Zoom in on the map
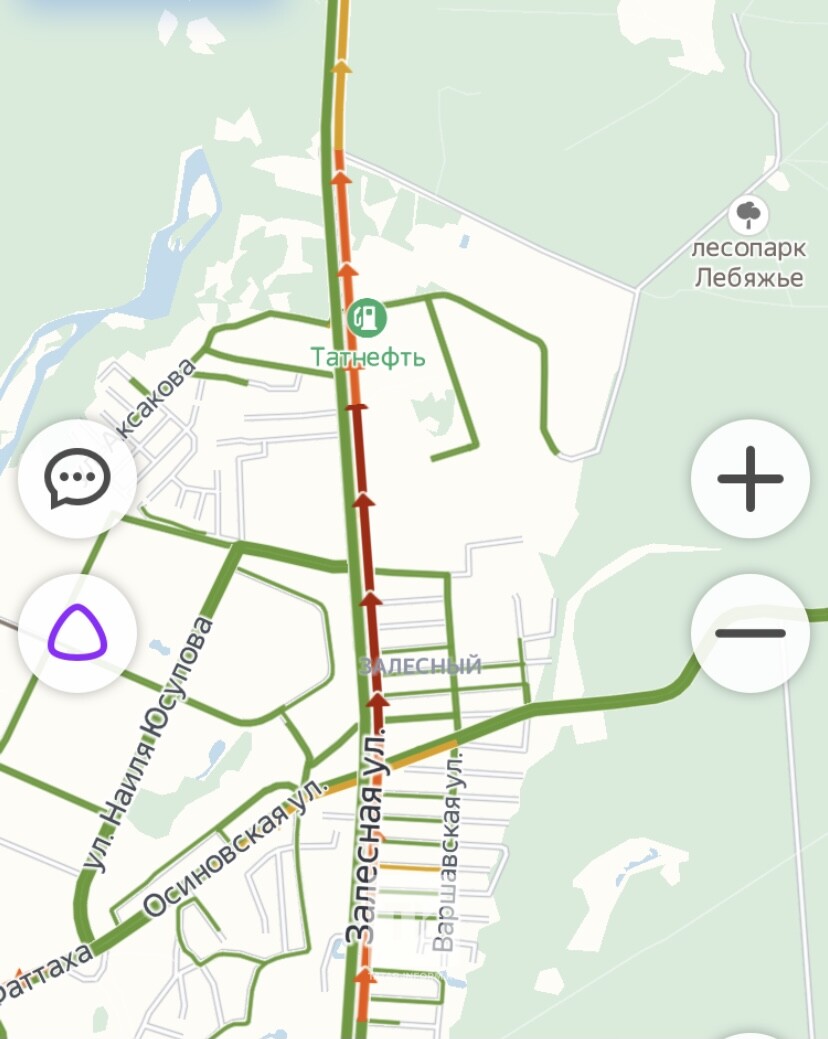The image size is (828, 1039). pyautogui.click(x=750, y=479)
